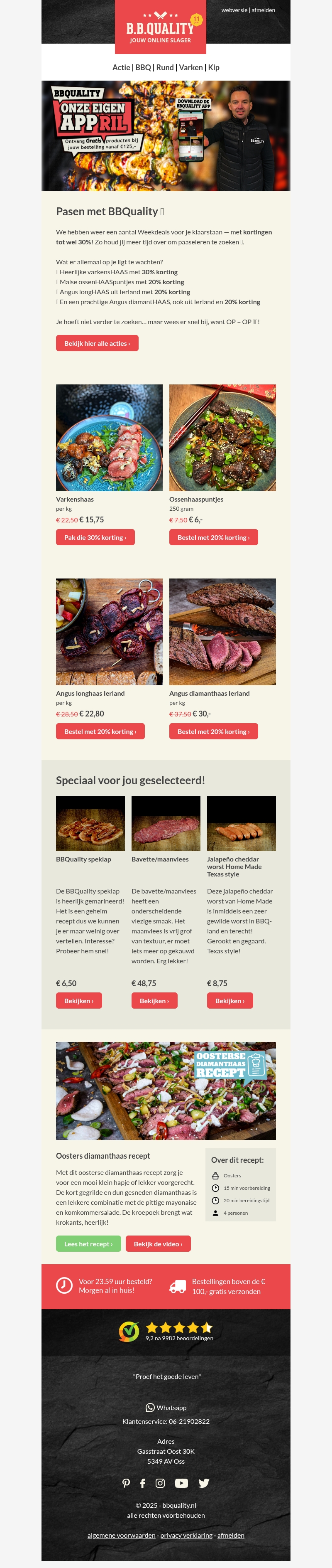Read the algemene voorwaarden

(122, 1535)
